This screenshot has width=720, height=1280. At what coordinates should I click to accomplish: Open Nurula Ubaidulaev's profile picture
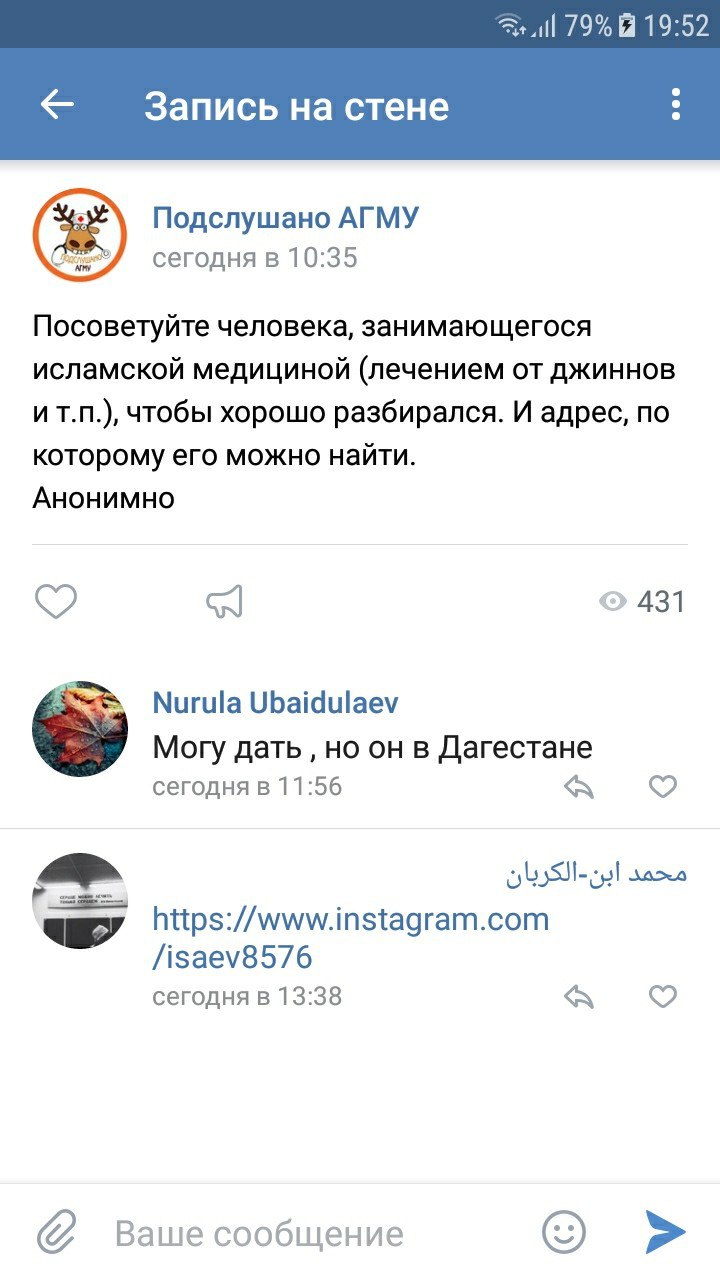[x=80, y=729]
